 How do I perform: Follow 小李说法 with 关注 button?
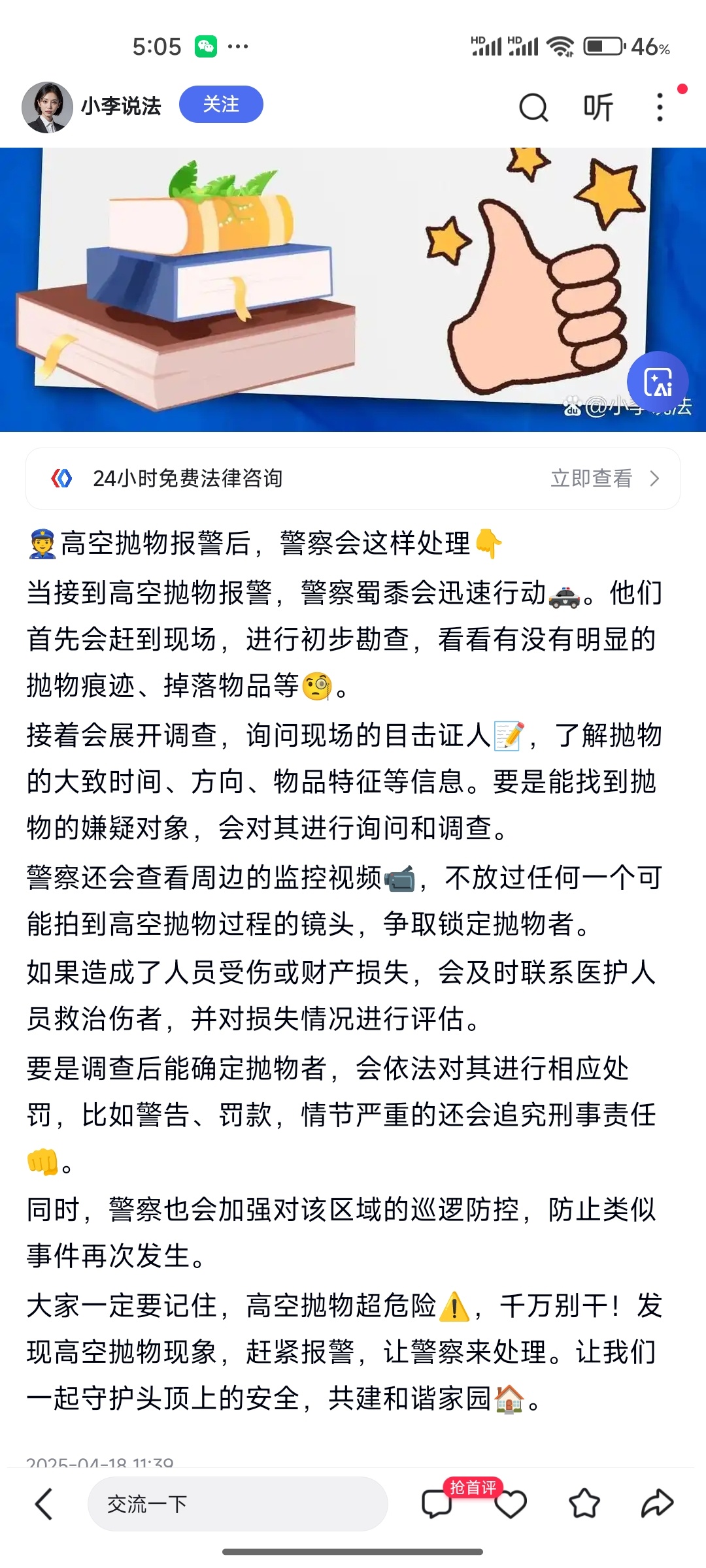click(x=221, y=105)
